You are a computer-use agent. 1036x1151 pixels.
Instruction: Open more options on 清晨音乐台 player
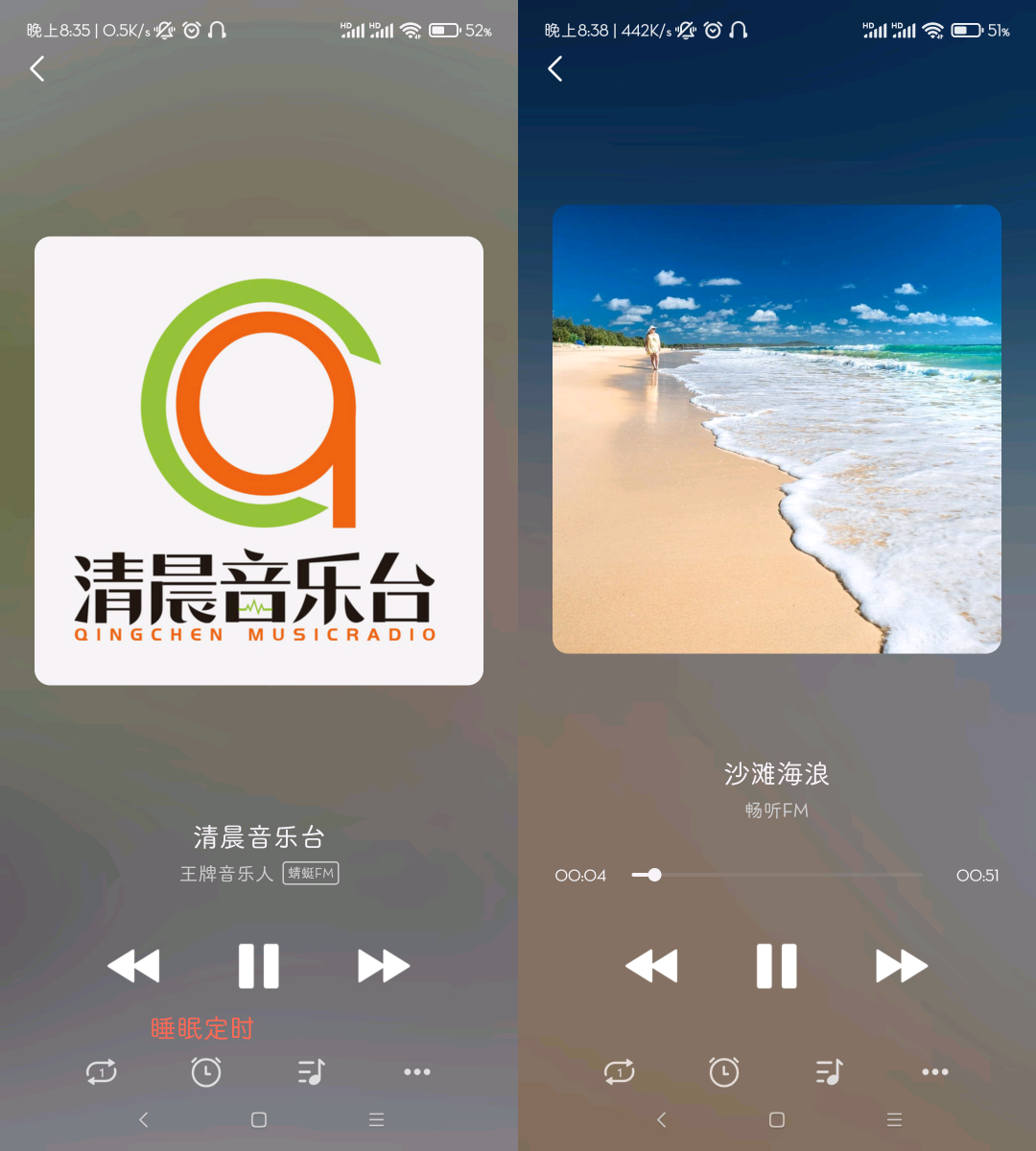417,1071
